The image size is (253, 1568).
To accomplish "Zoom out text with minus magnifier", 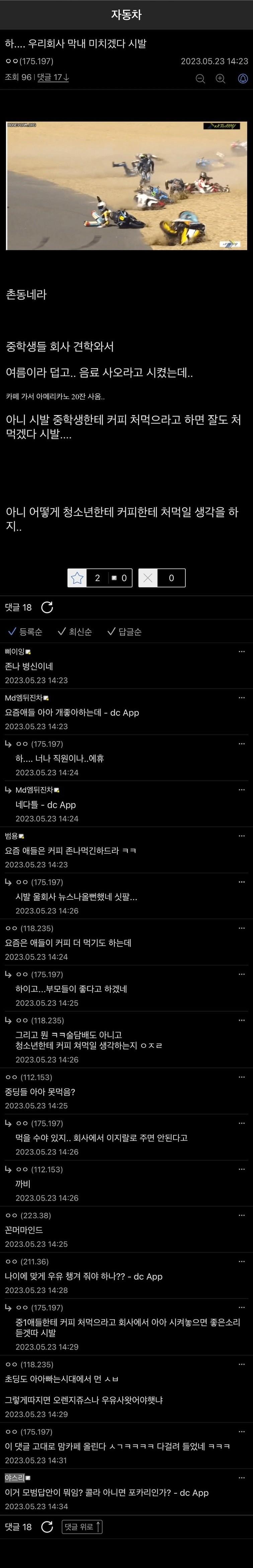I will point(200,79).
